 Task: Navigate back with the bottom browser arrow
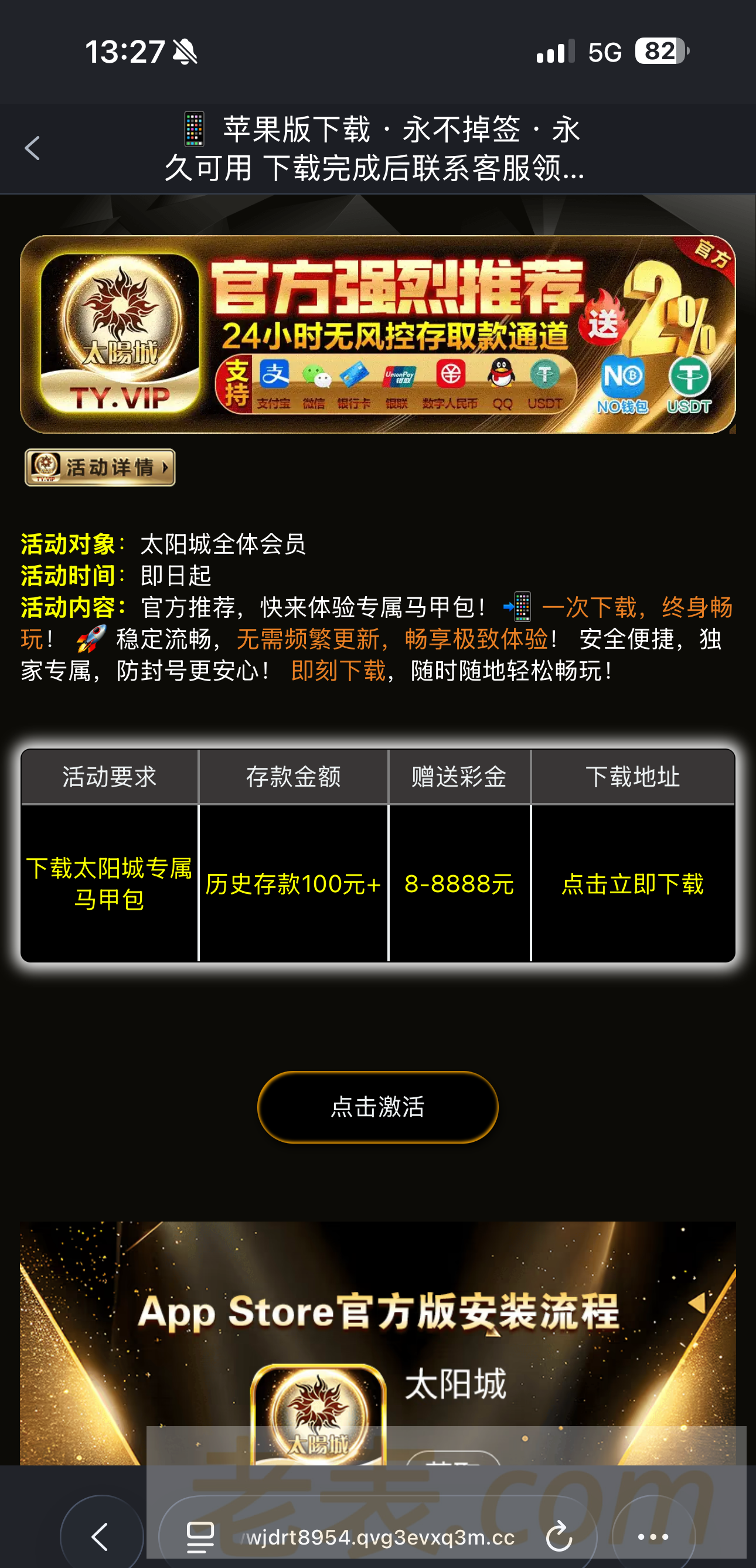coord(100,1536)
